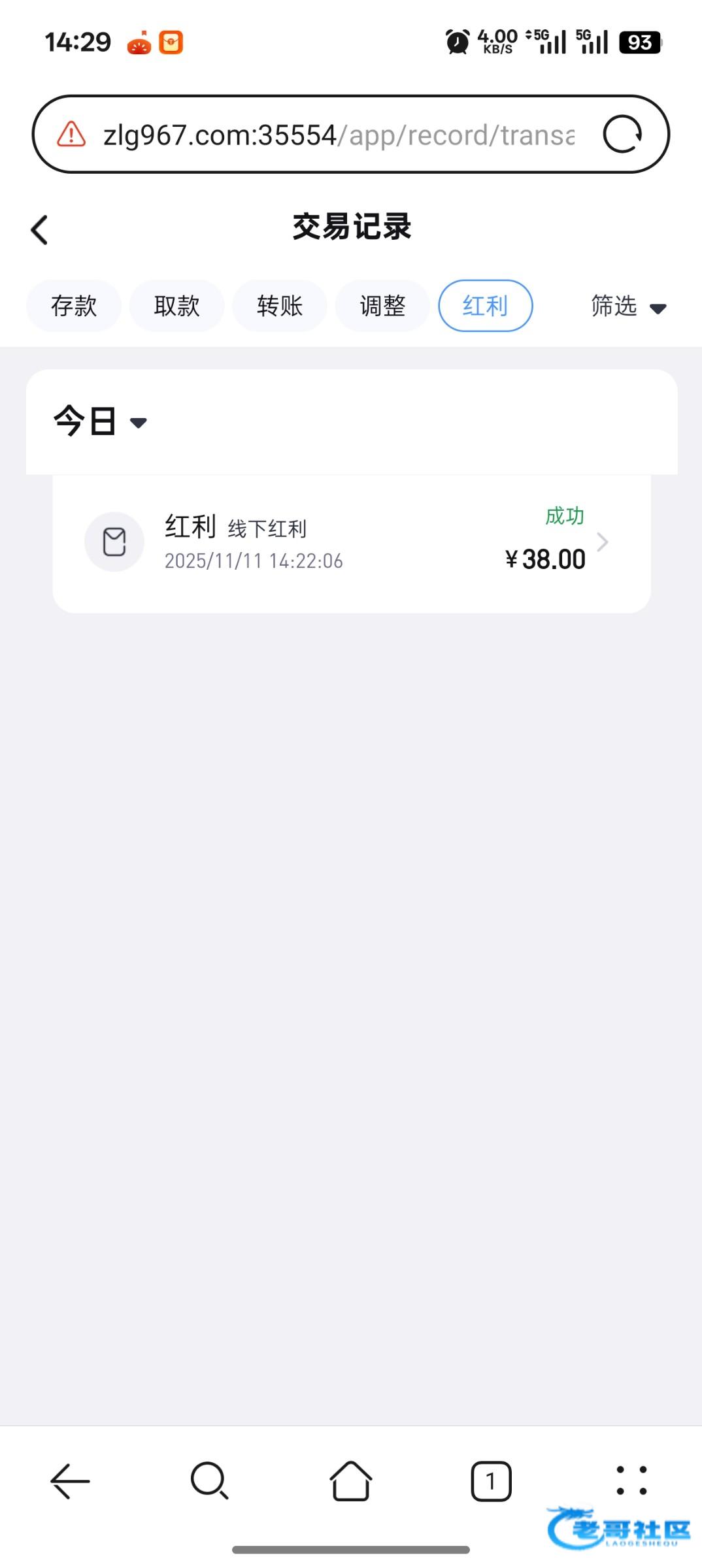Viewport: 702px width, 1568px height.
Task: Tap the 红利 tab
Action: pyautogui.click(x=485, y=306)
